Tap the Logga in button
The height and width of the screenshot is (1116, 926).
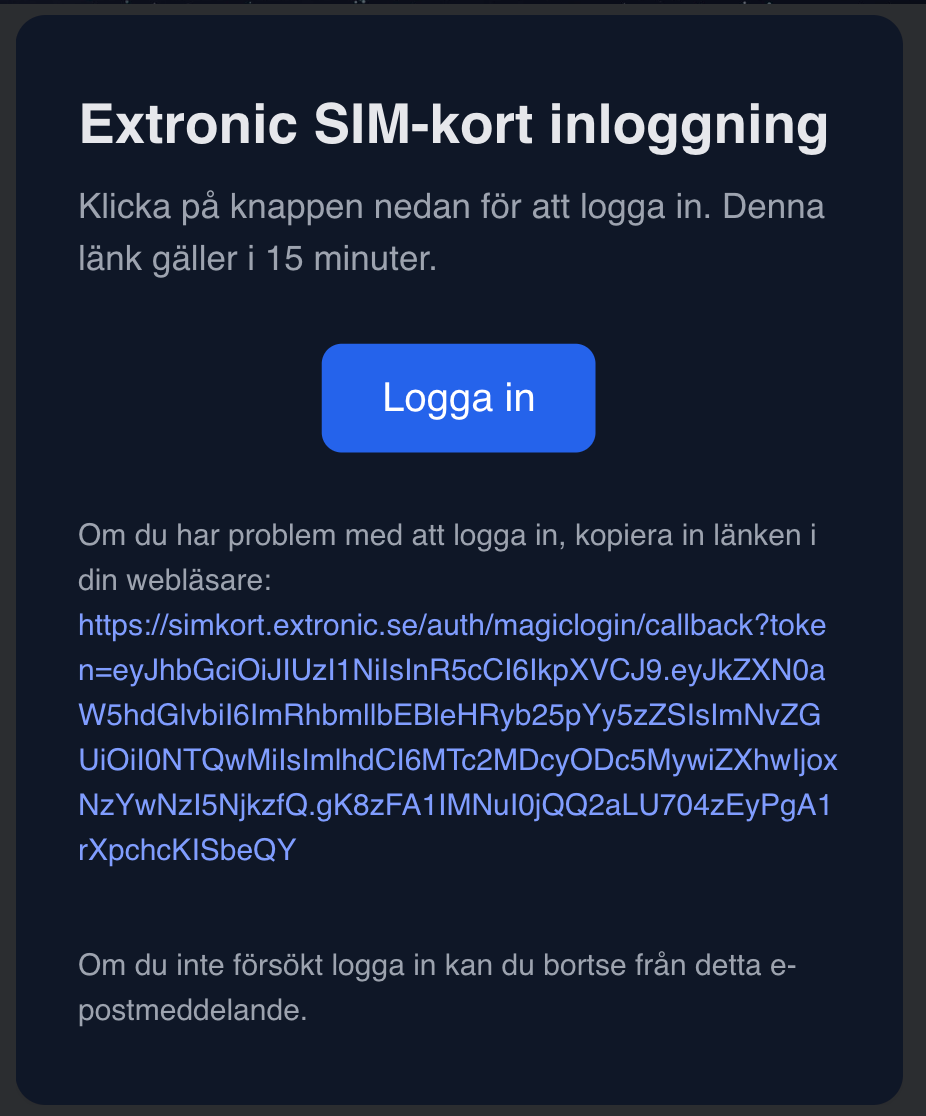(x=458, y=398)
